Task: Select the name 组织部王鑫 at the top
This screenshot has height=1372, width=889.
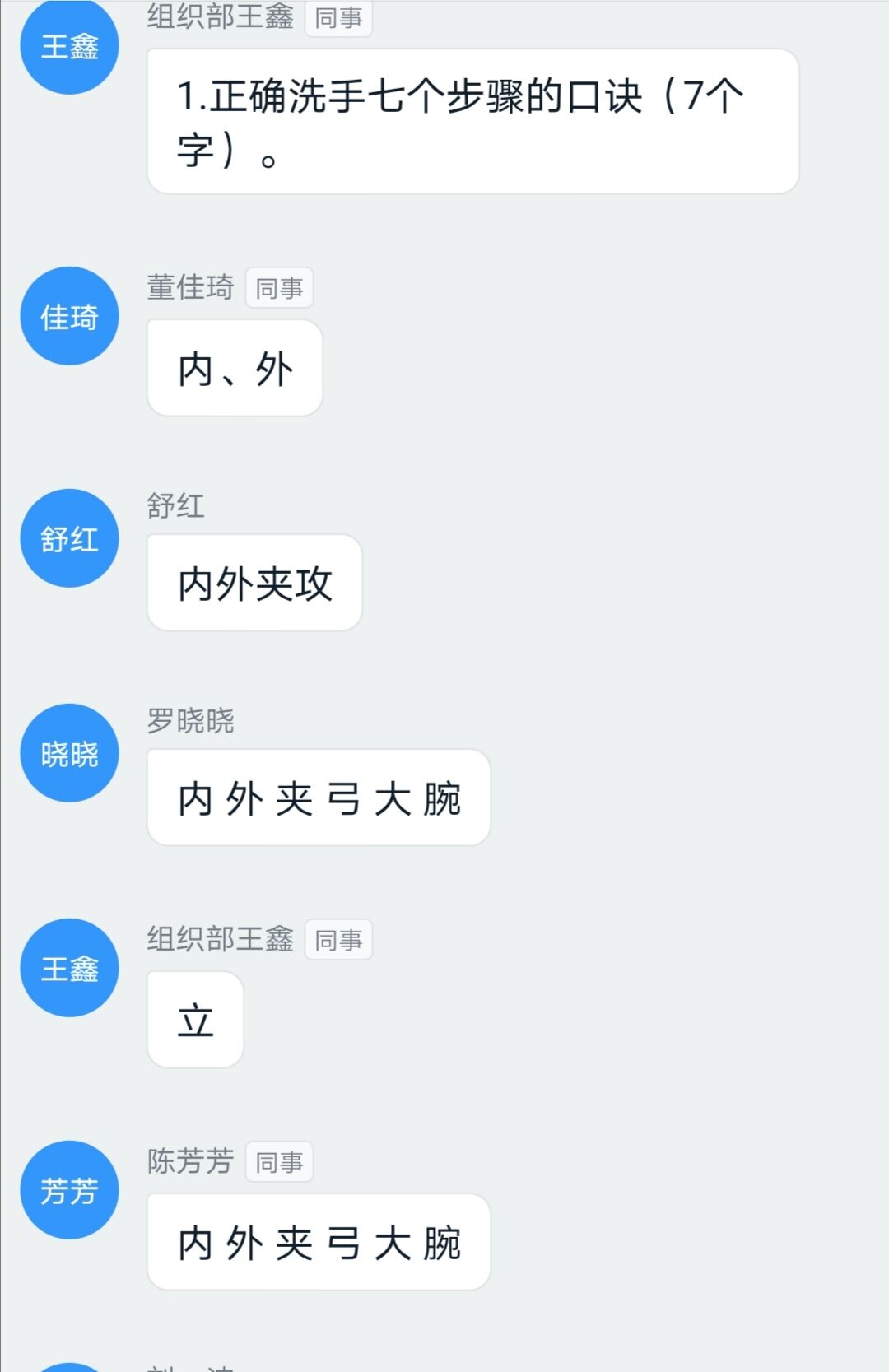Action: coord(221,18)
